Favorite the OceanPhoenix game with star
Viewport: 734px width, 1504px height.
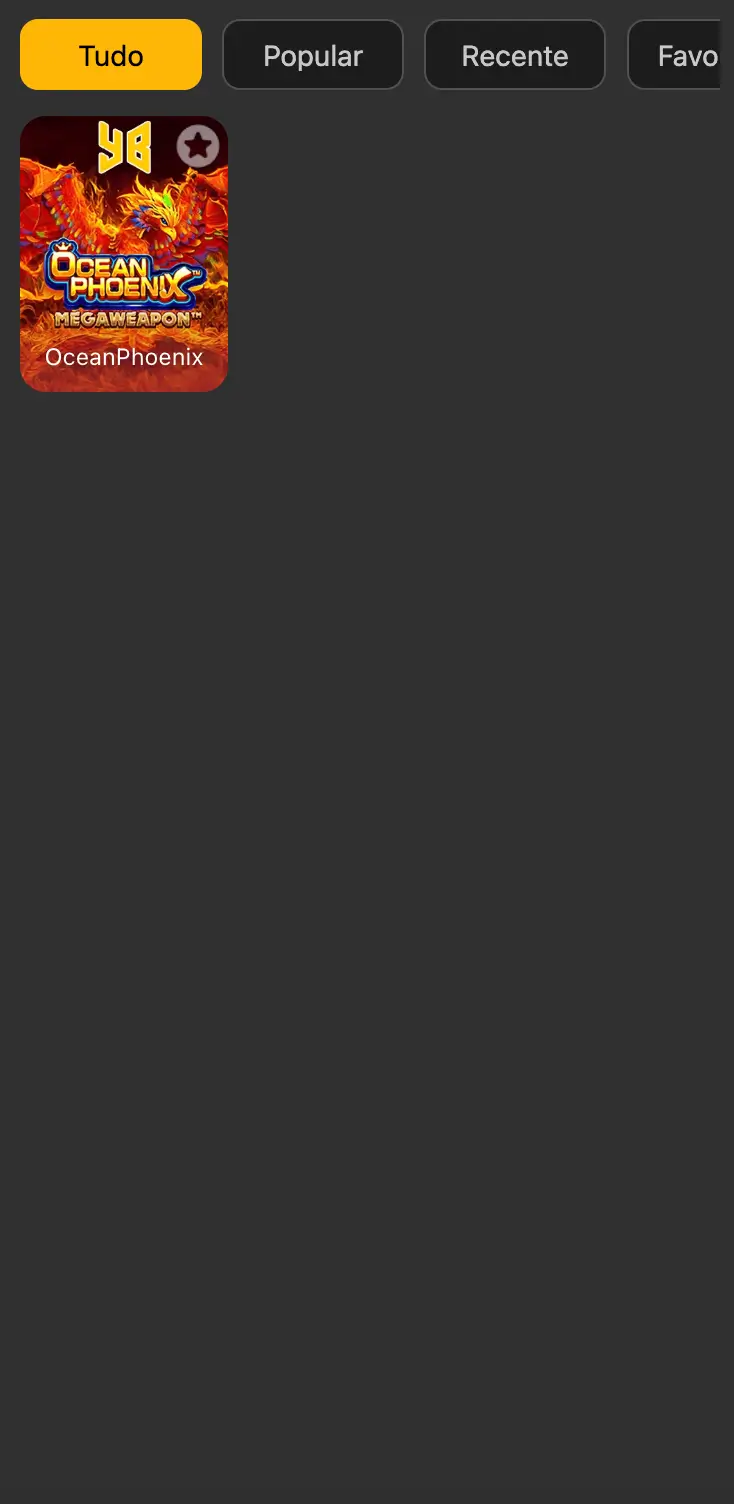pos(198,147)
